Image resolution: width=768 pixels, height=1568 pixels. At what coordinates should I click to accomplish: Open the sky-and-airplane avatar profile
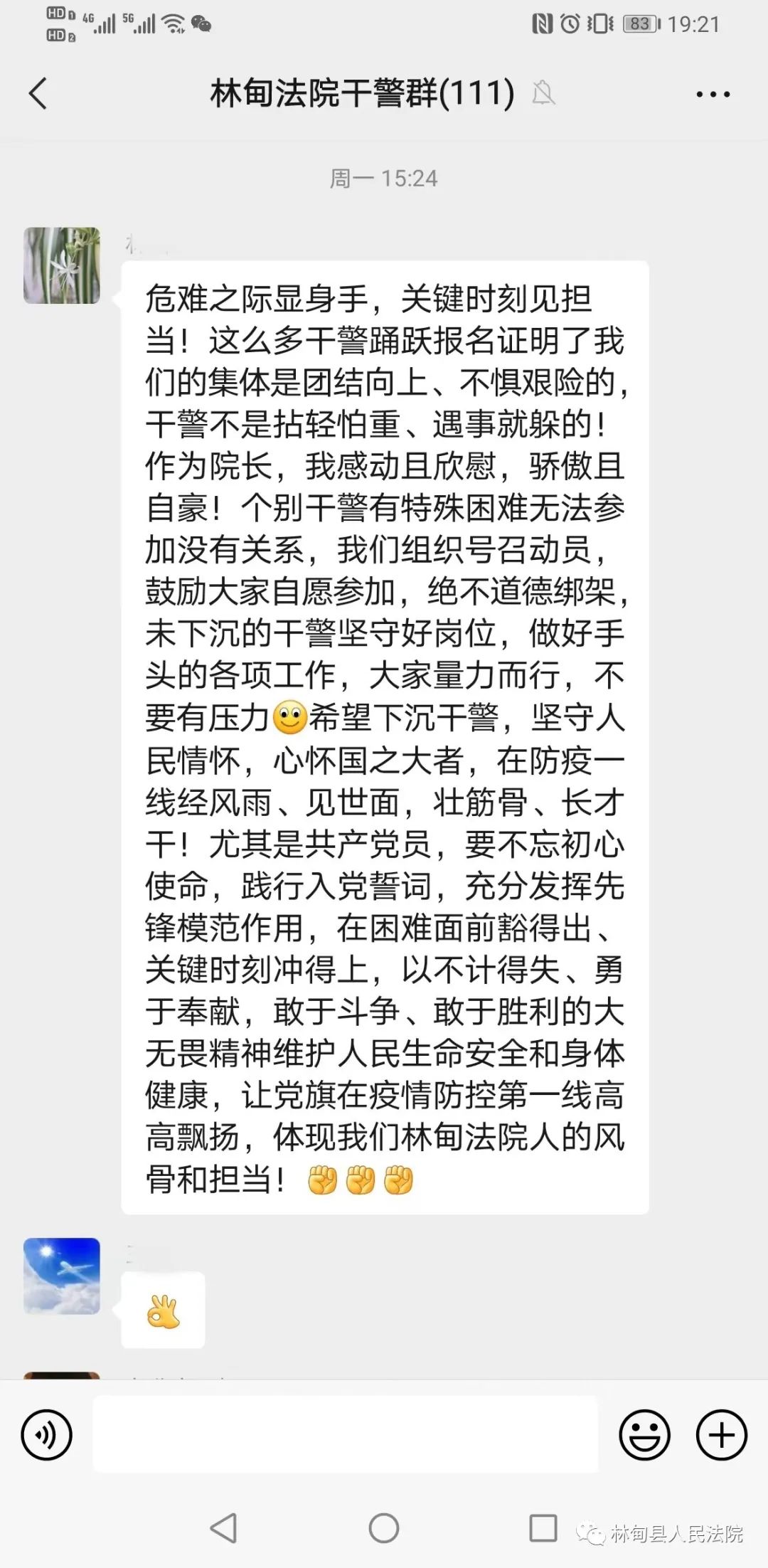[62, 1276]
